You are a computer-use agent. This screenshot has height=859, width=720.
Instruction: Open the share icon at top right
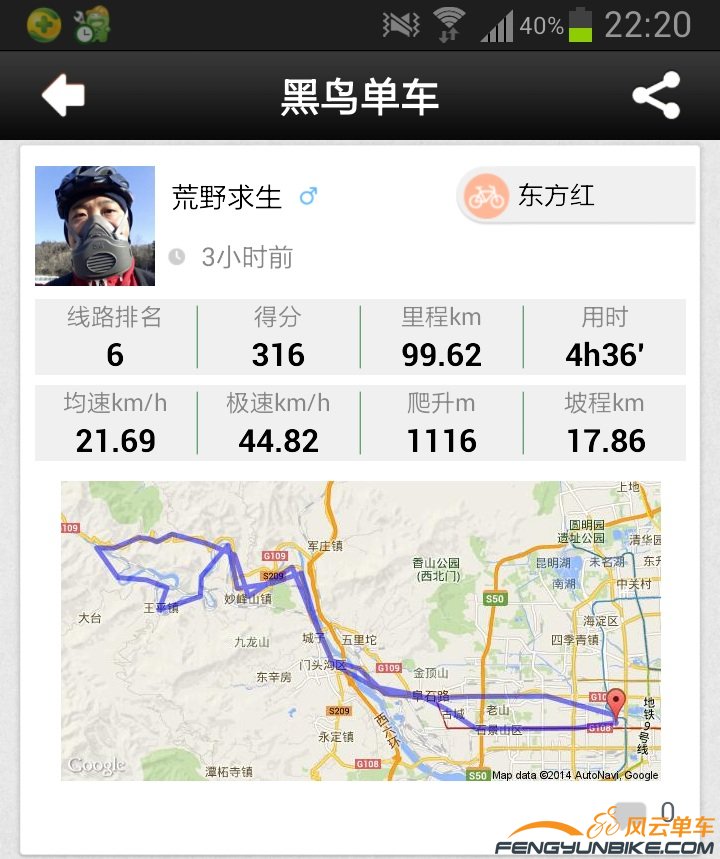657,95
